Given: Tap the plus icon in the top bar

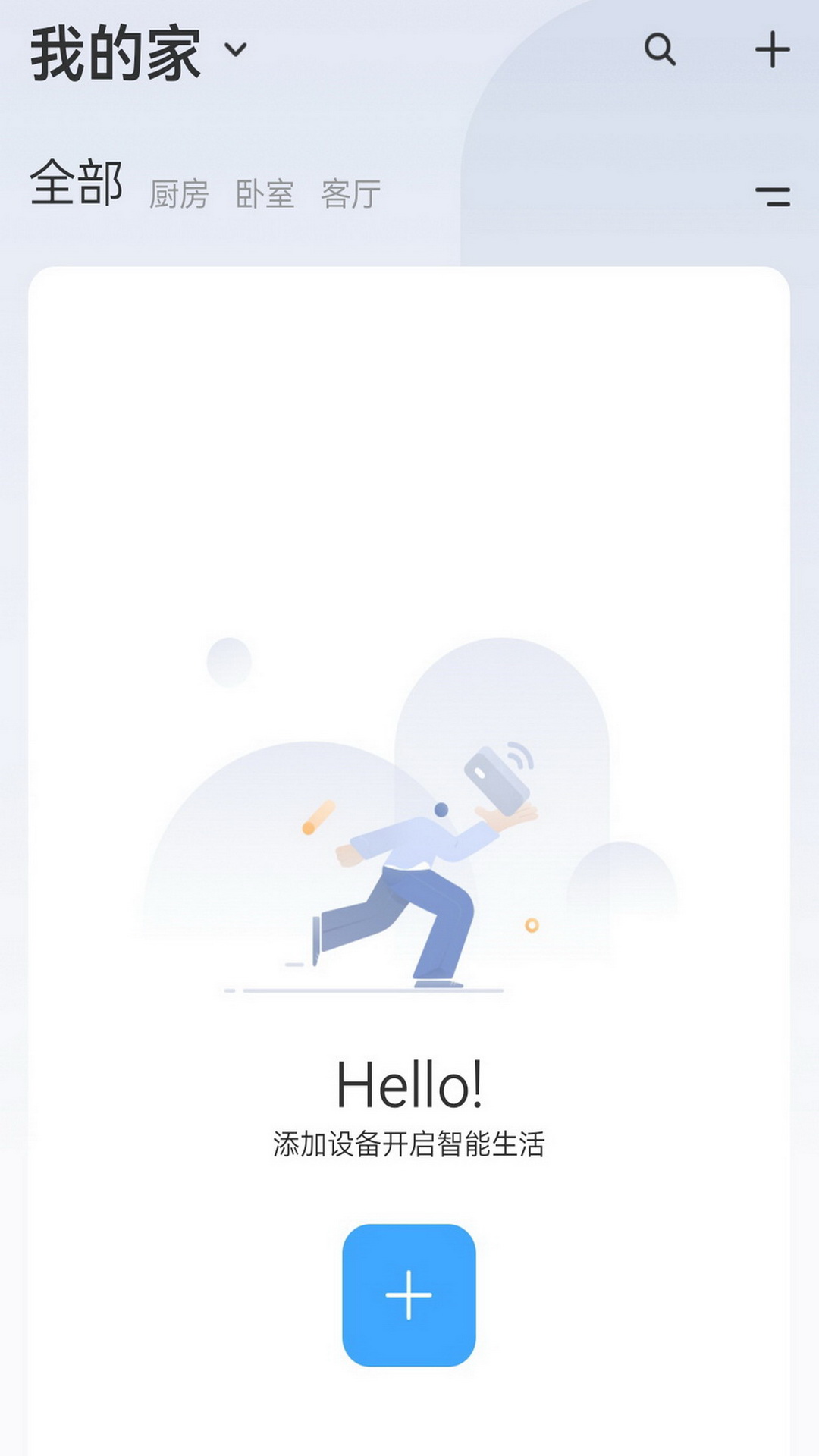Looking at the screenshot, I should (772, 50).
